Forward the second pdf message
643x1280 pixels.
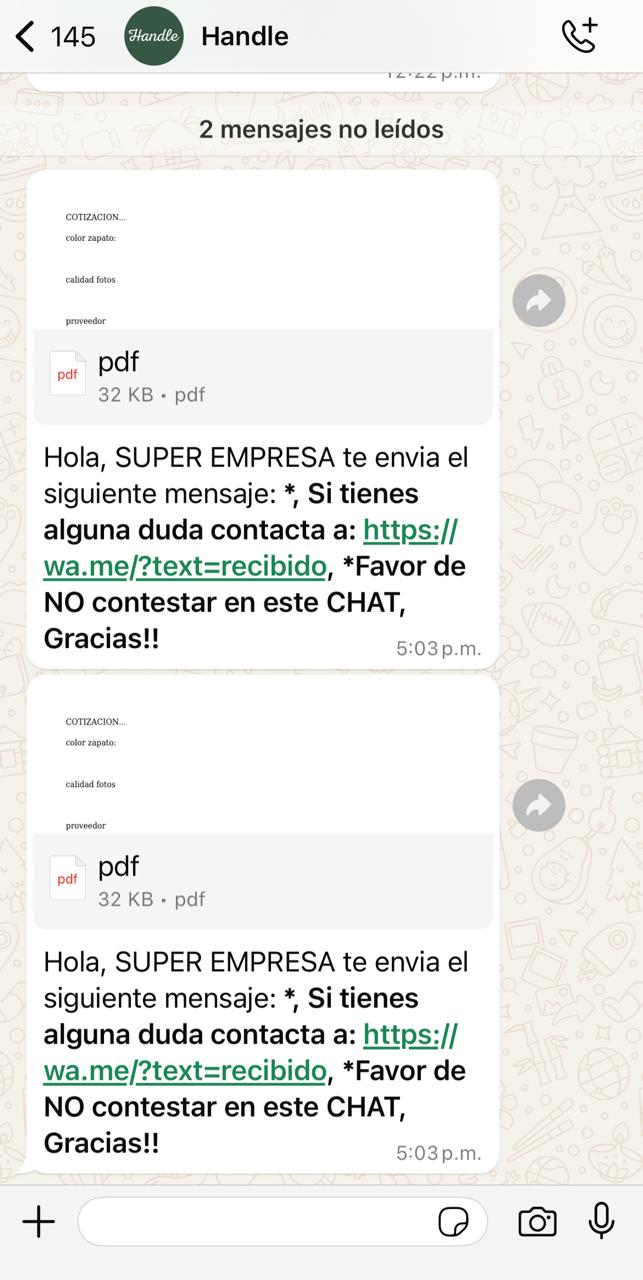539,805
